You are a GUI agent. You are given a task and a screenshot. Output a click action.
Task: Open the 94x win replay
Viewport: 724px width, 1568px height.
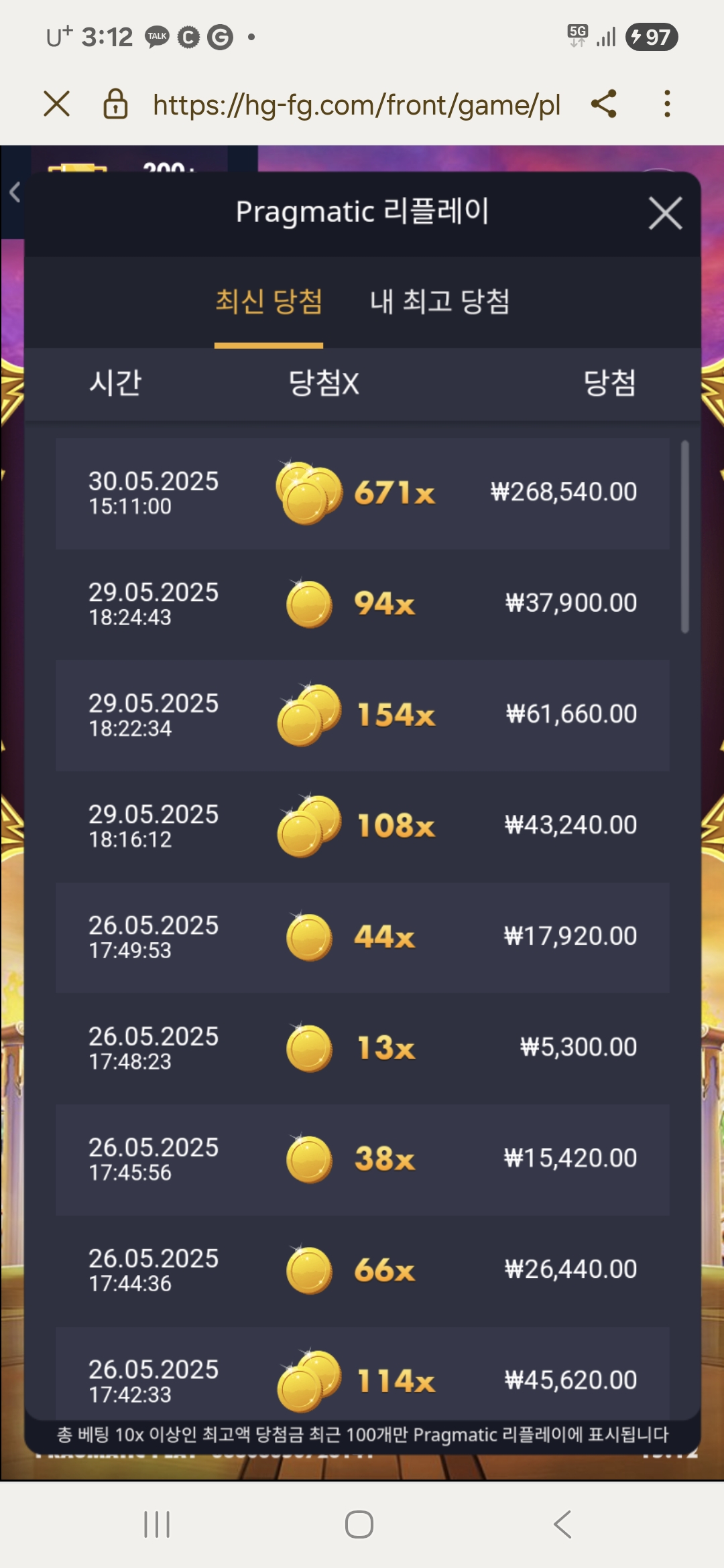[x=362, y=604]
